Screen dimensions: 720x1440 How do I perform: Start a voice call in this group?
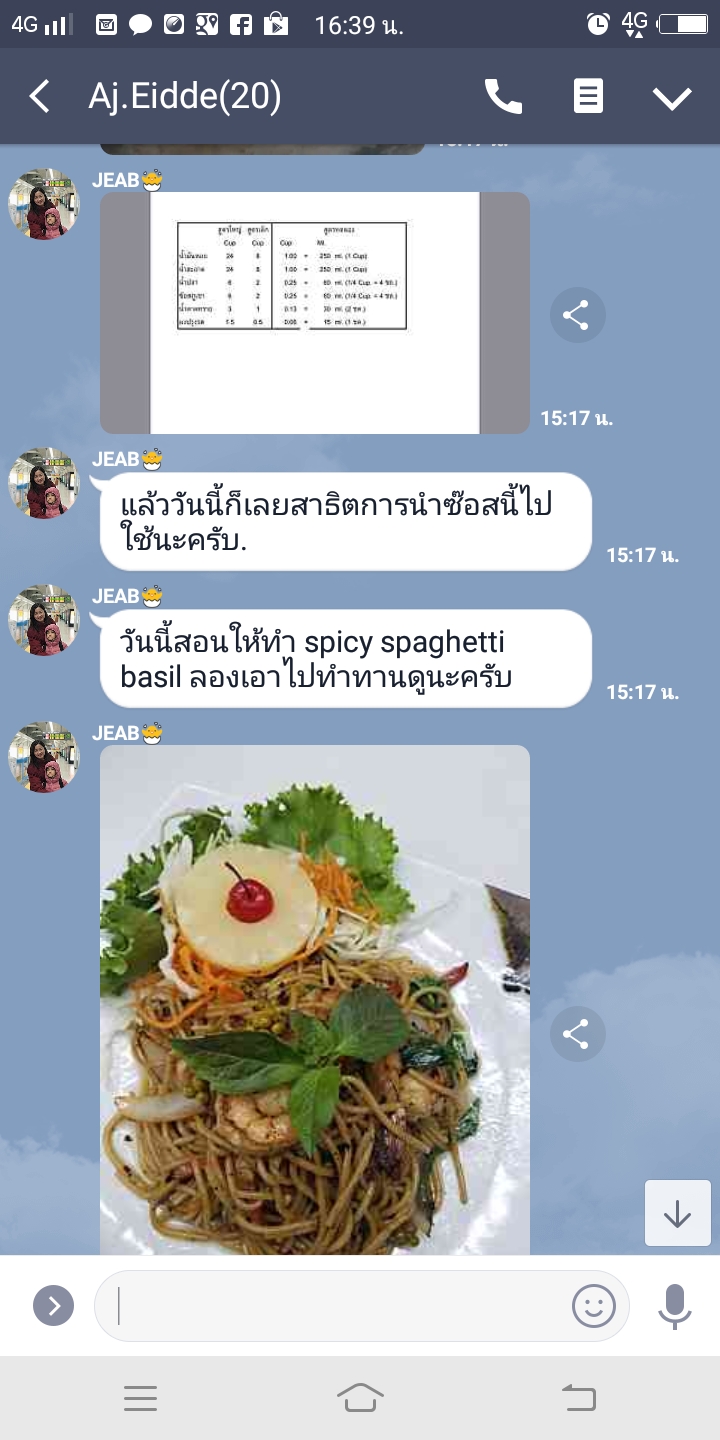tap(503, 97)
